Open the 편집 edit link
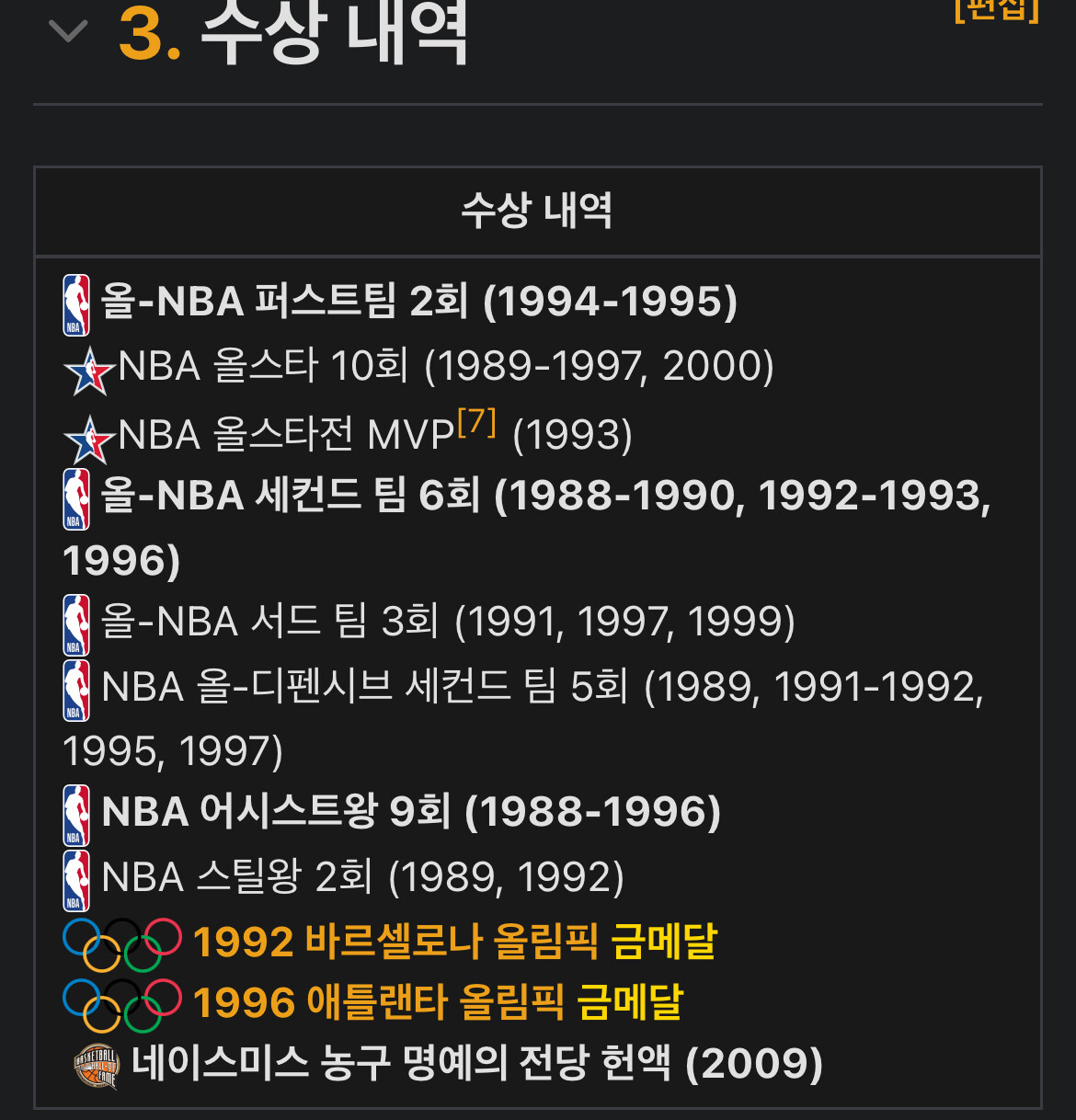Screen dimensions: 1076x1120 click(x=997, y=9)
